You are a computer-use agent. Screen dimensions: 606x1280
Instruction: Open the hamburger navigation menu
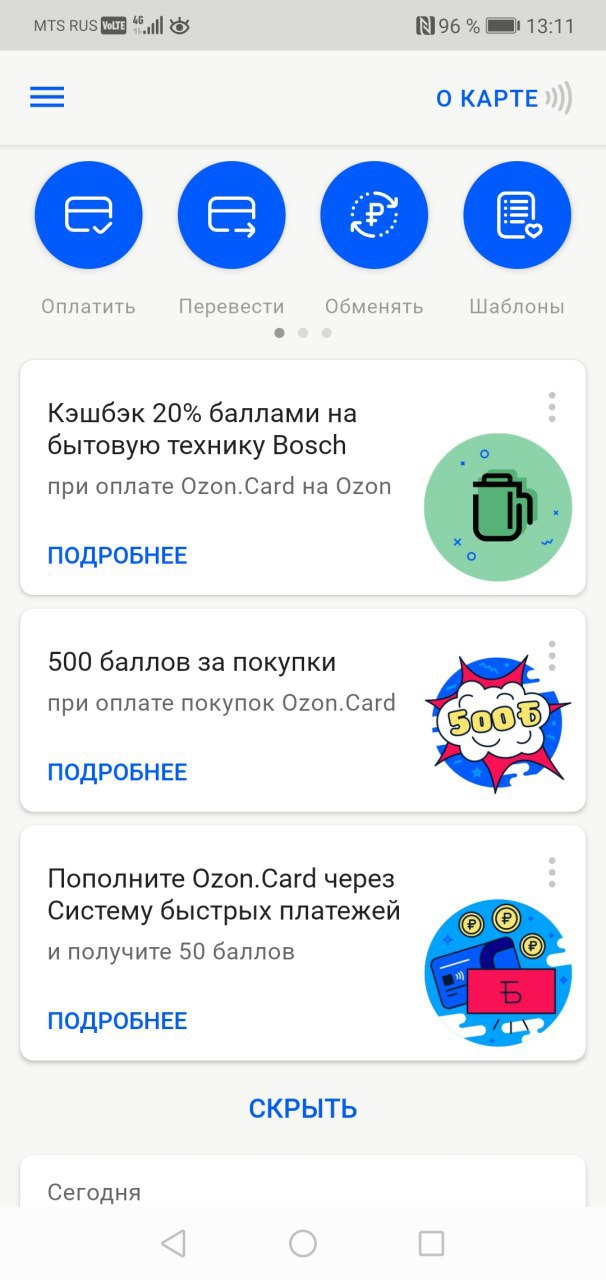[x=47, y=97]
